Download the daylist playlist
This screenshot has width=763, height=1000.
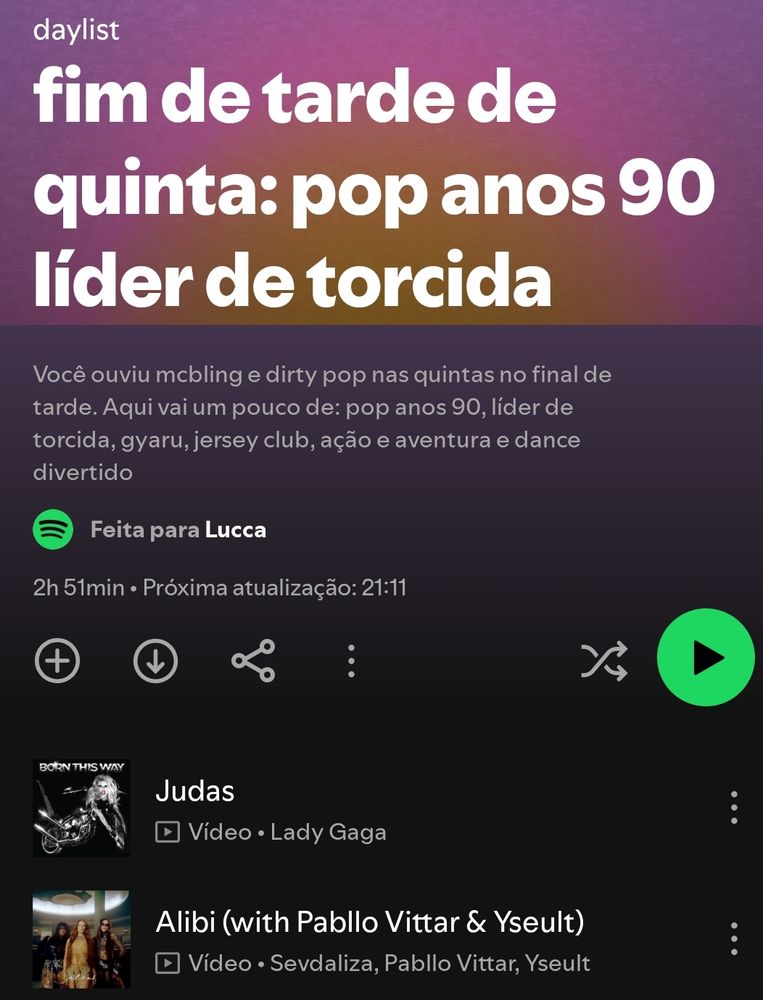(x=155, y=661)
